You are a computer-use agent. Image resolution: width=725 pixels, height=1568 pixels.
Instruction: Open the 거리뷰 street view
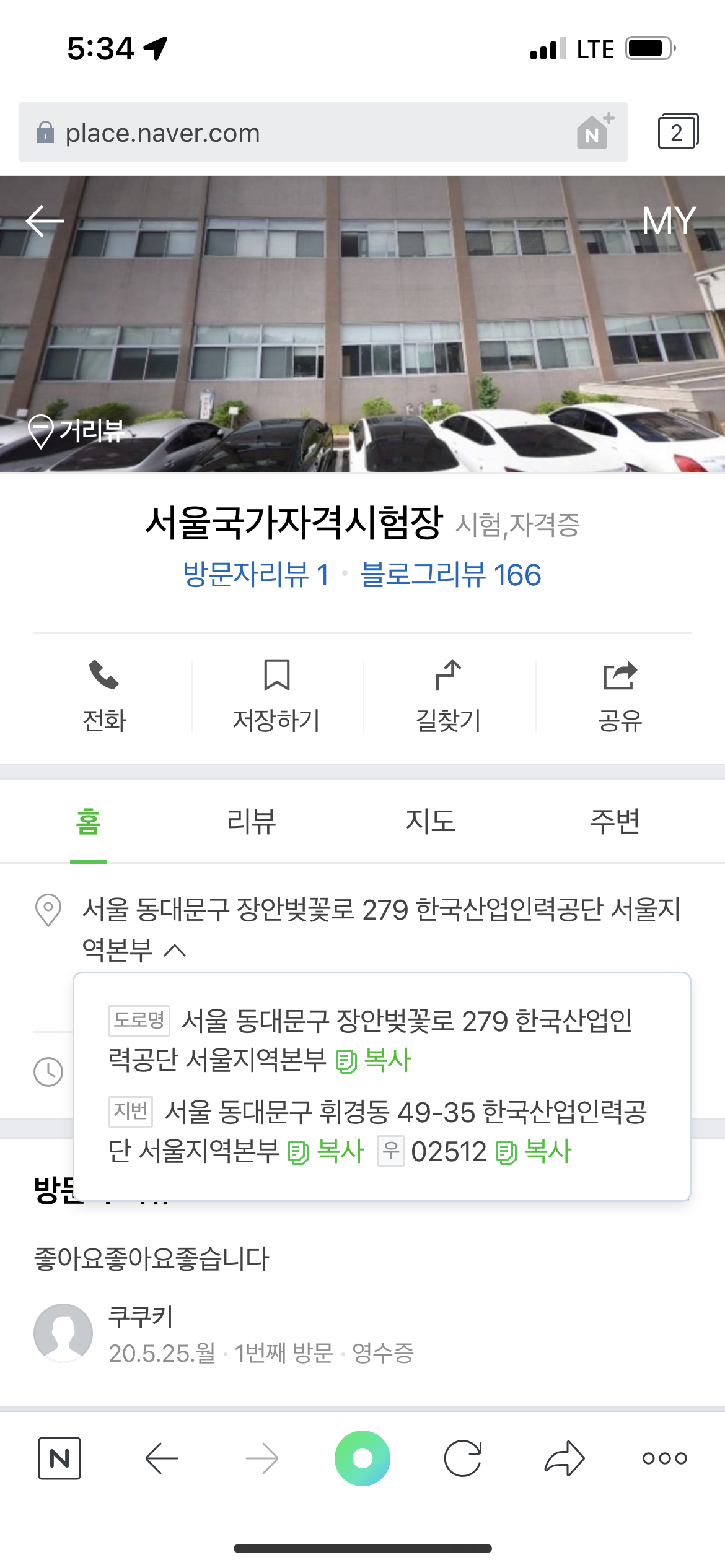(x=77, y=431)
